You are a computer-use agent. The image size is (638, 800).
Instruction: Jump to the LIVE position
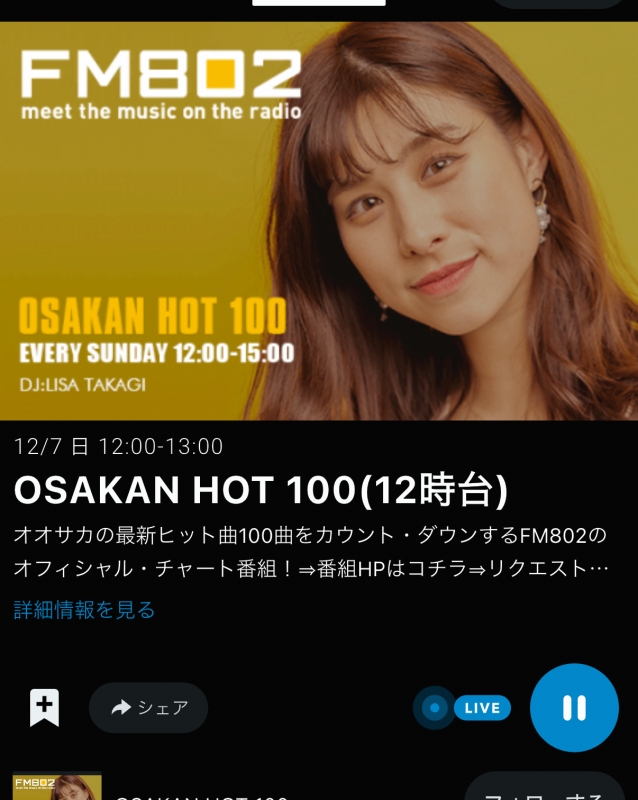pos(463,708)
